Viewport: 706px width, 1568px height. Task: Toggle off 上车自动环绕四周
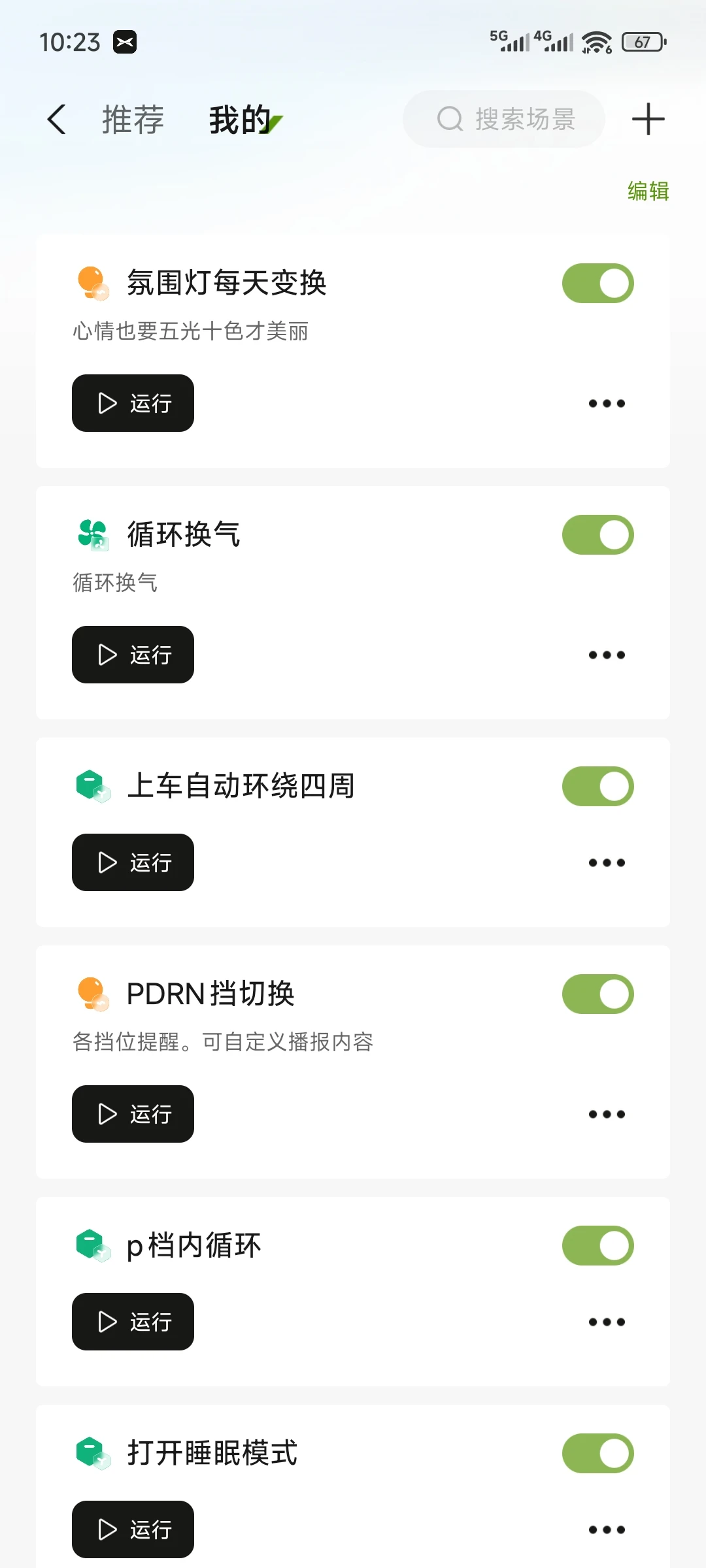pyautogui.click(x=597, y=787)
